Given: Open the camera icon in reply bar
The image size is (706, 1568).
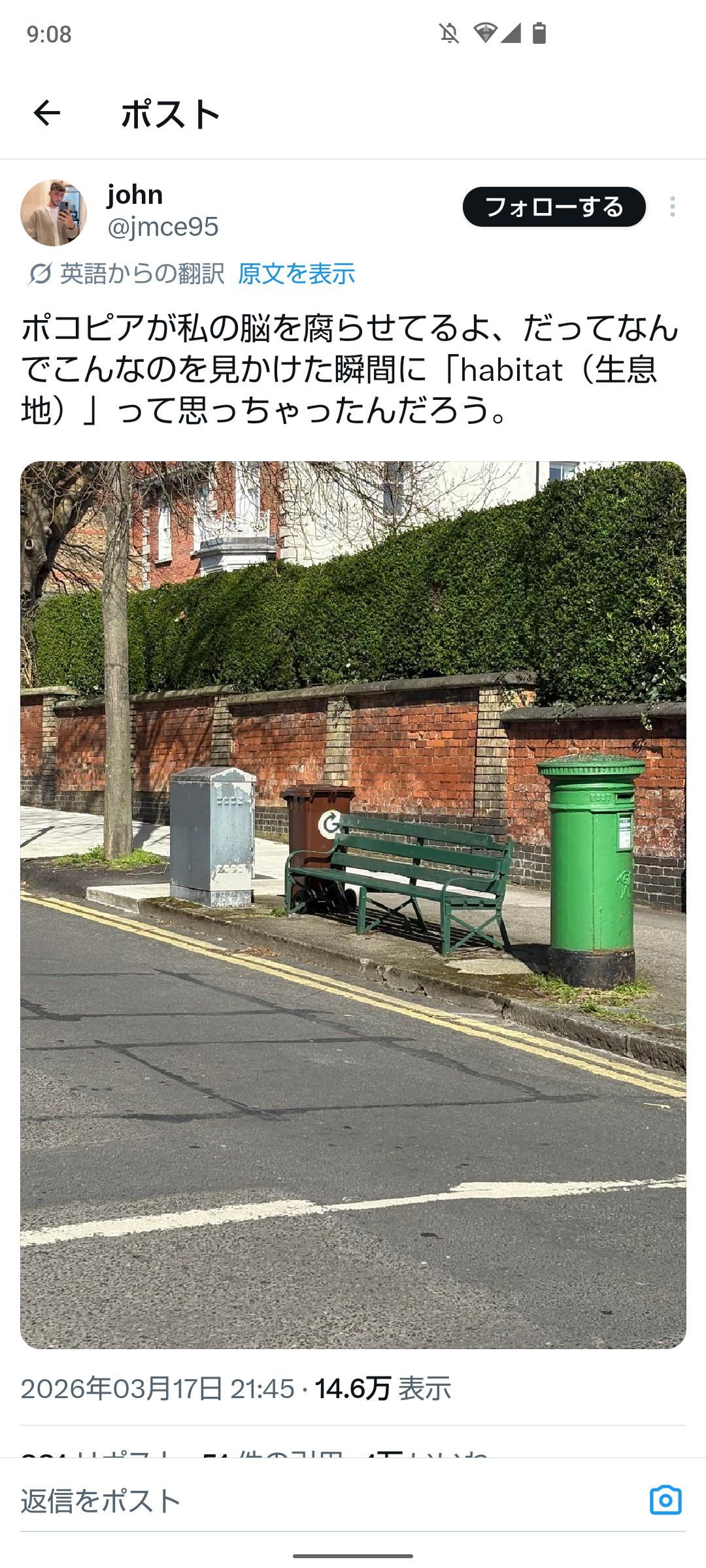Looking at the screenshot, I should [665, 1500].
